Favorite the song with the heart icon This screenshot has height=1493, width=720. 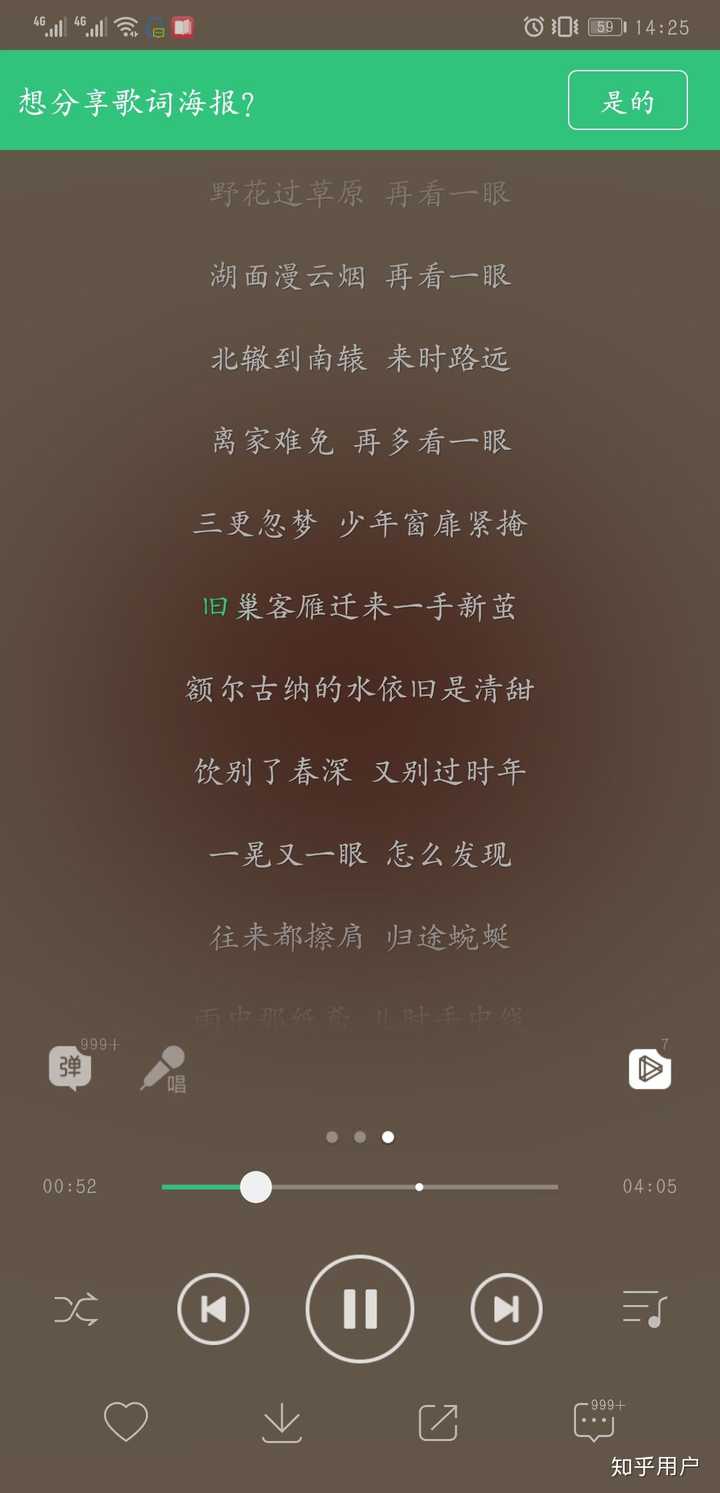pos(126,1420)
